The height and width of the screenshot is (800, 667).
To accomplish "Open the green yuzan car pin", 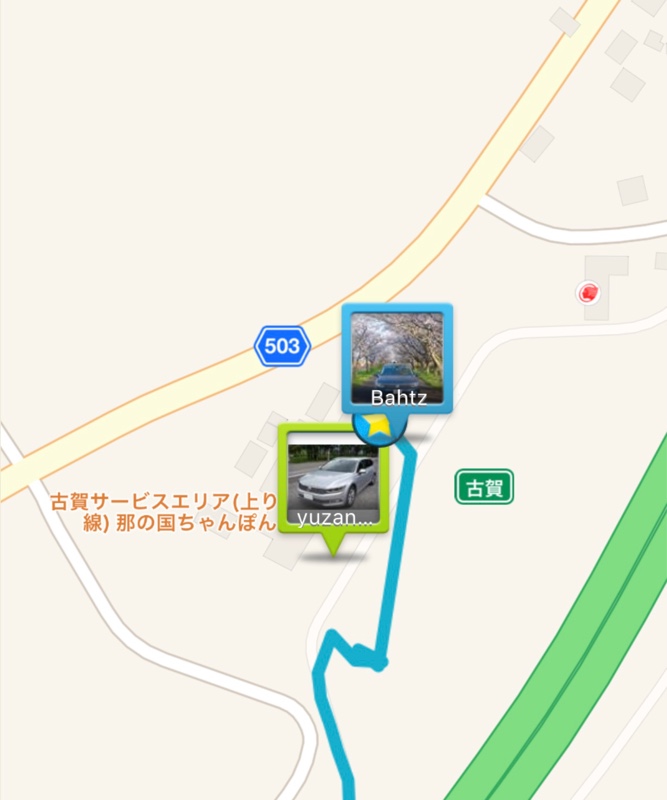I will point(332,483).
